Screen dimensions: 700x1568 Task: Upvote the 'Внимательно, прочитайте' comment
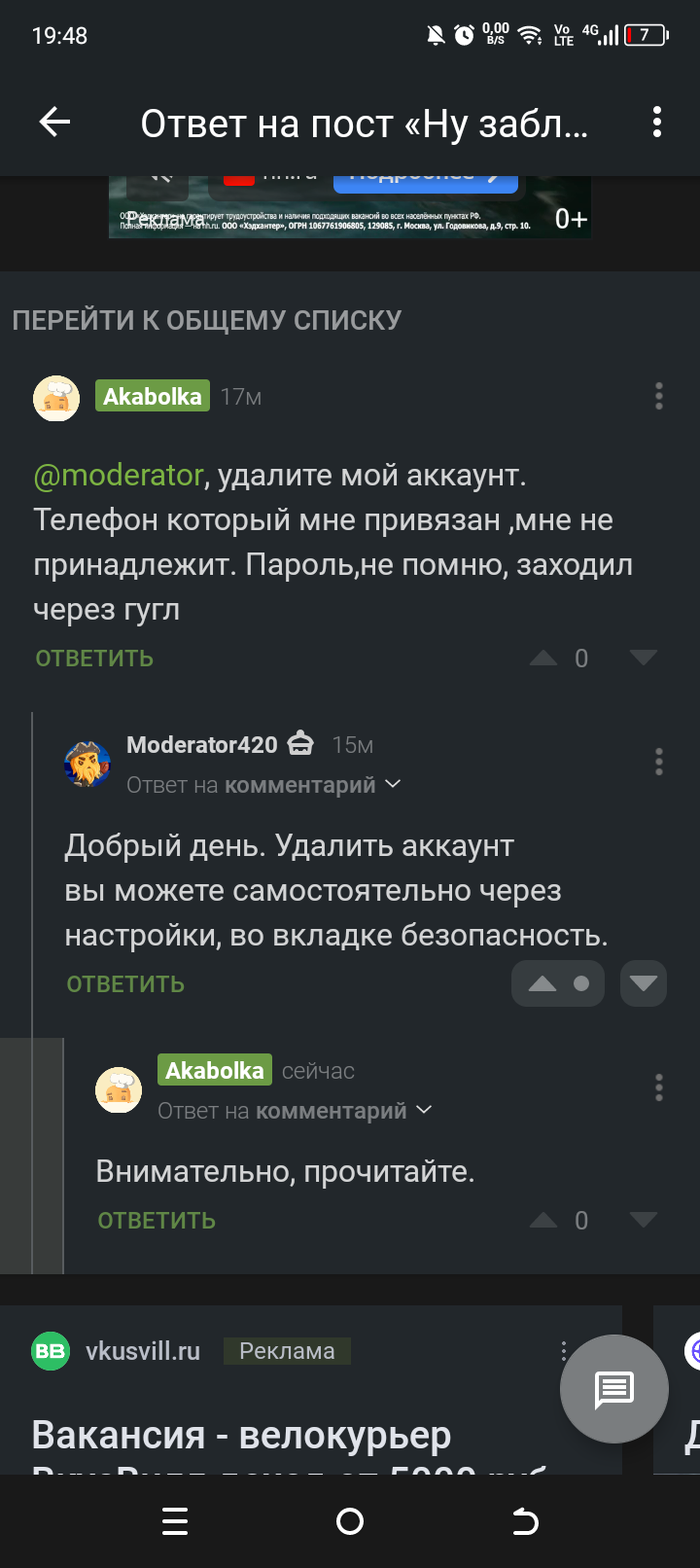click(x=543, y=1221)
